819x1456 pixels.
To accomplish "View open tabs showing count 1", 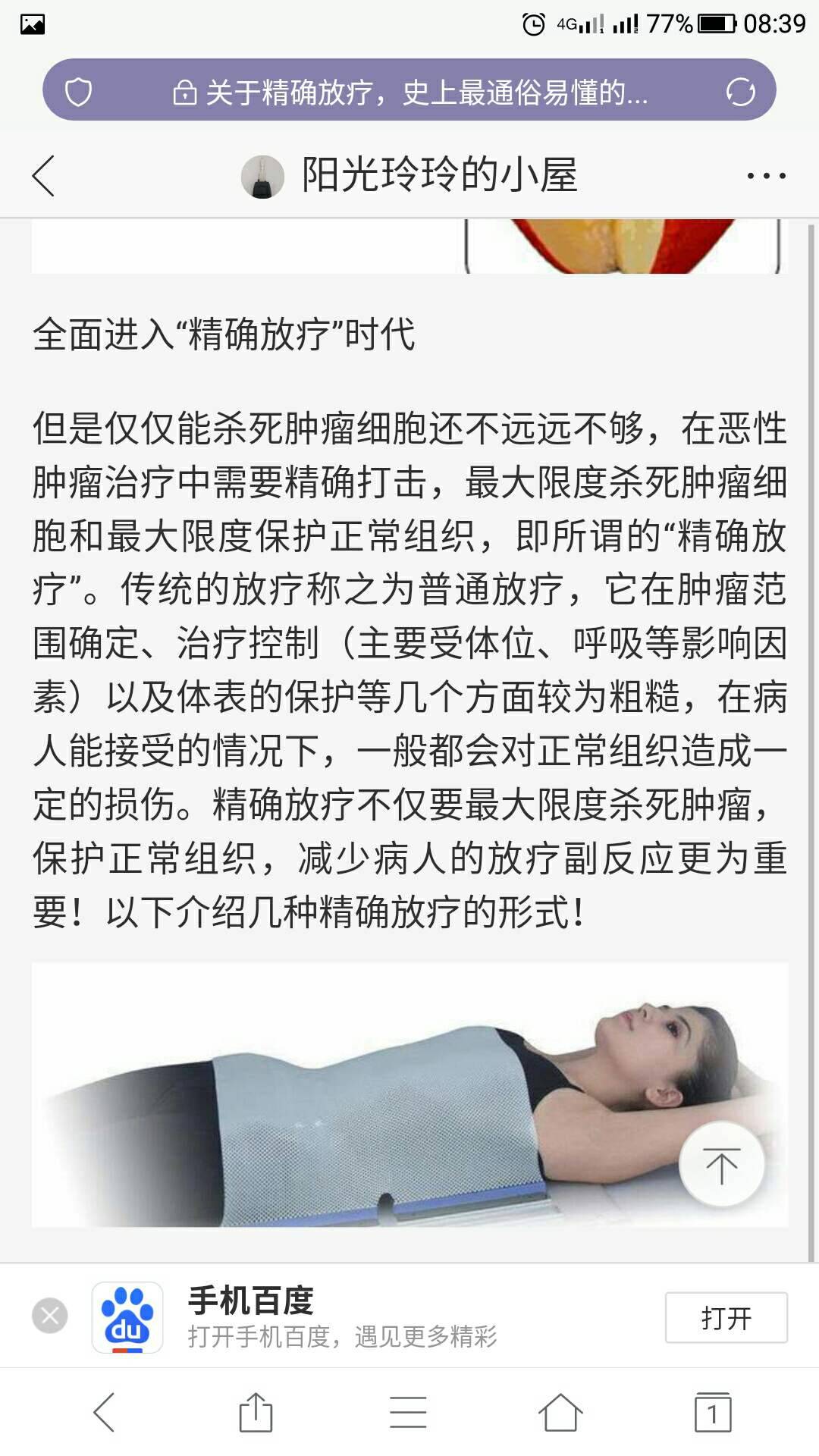I will pyautogui.click(x=713, y=1413).
